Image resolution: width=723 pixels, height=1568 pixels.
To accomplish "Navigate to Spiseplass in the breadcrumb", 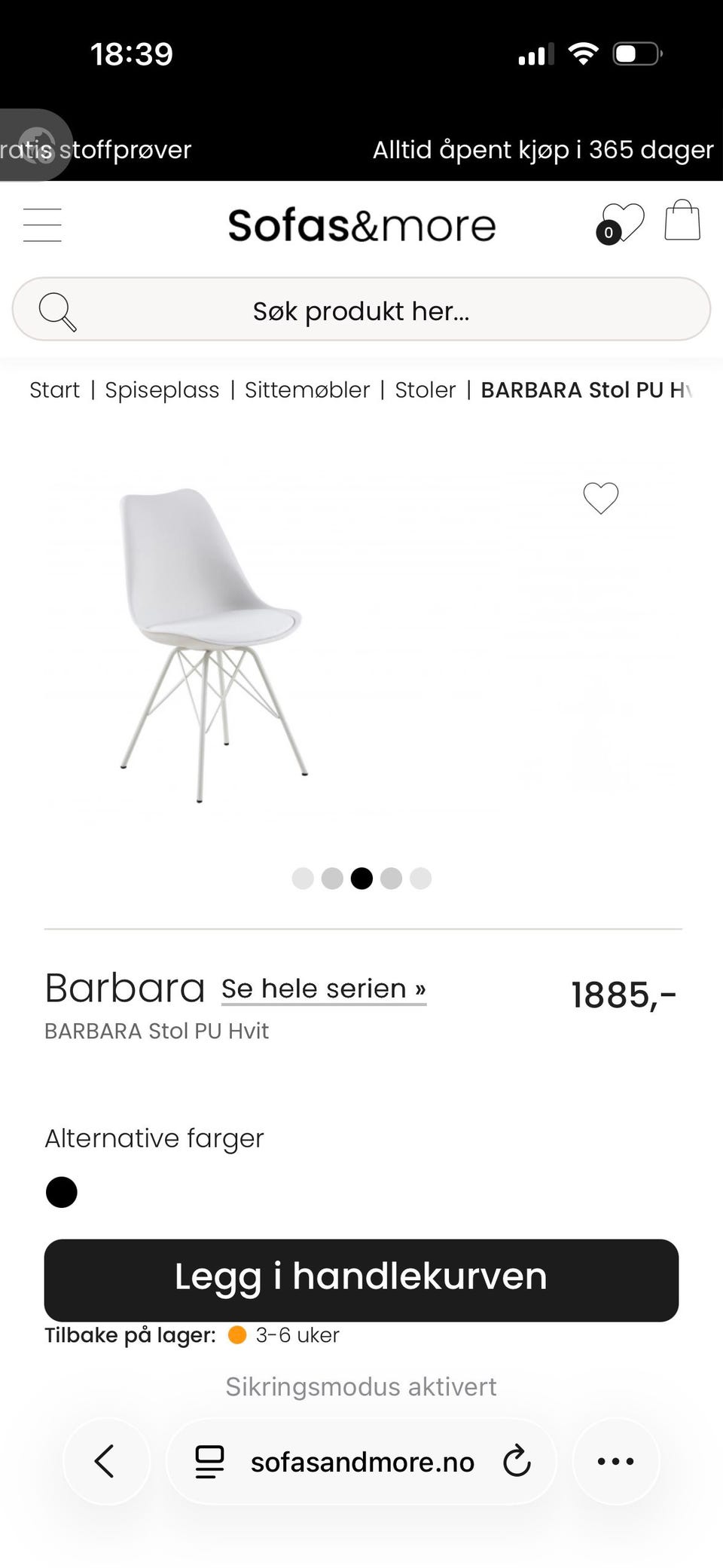I will click(x=162, y=390).
